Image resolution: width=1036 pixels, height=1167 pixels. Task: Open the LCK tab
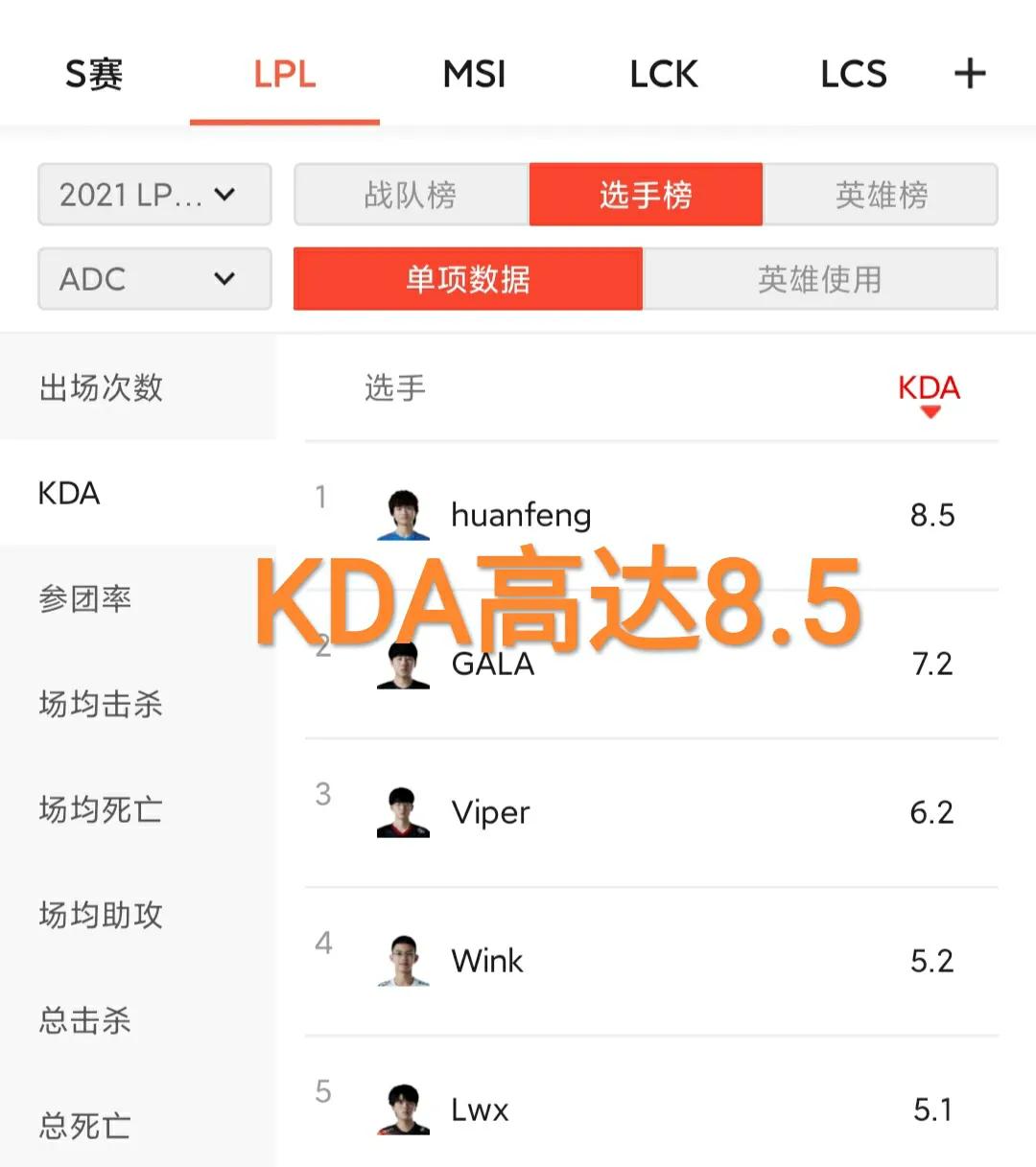coord(664,75)
